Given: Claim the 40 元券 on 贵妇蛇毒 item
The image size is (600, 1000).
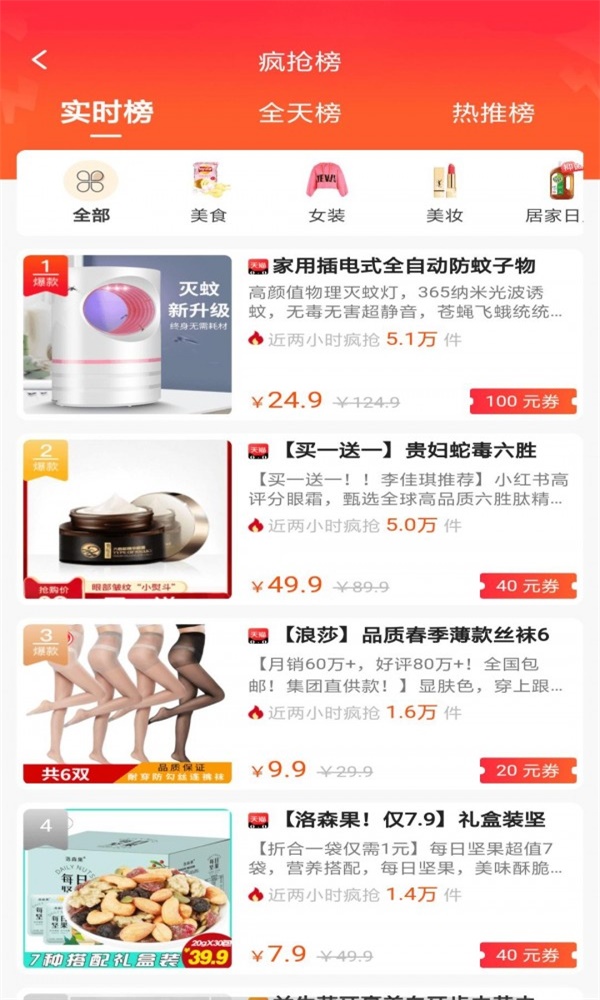Looking at the screenshot, I should click(528, 586).
